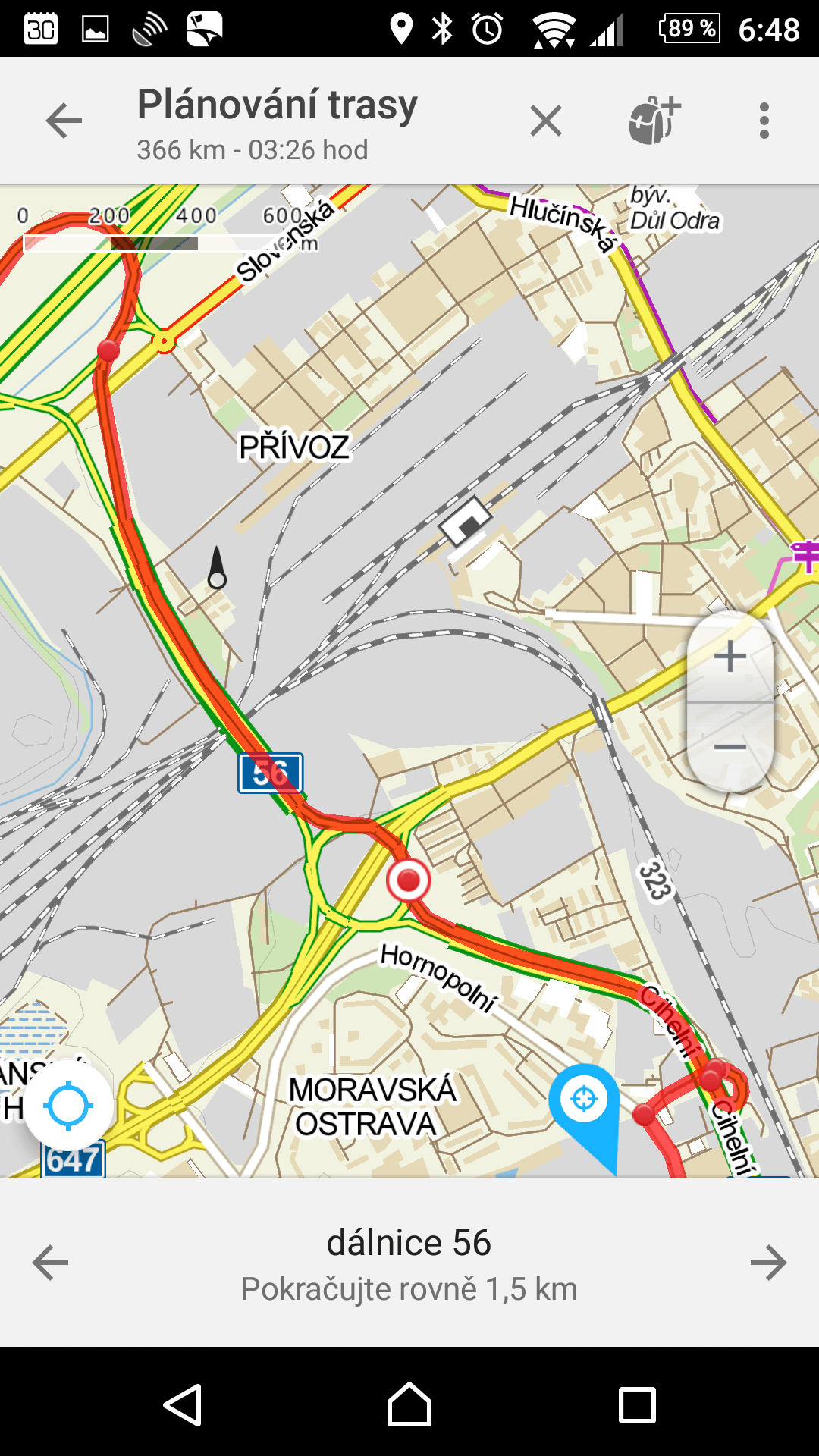Open the three-dot overflow menu
819x1456 pixels.
click(764, 121)
